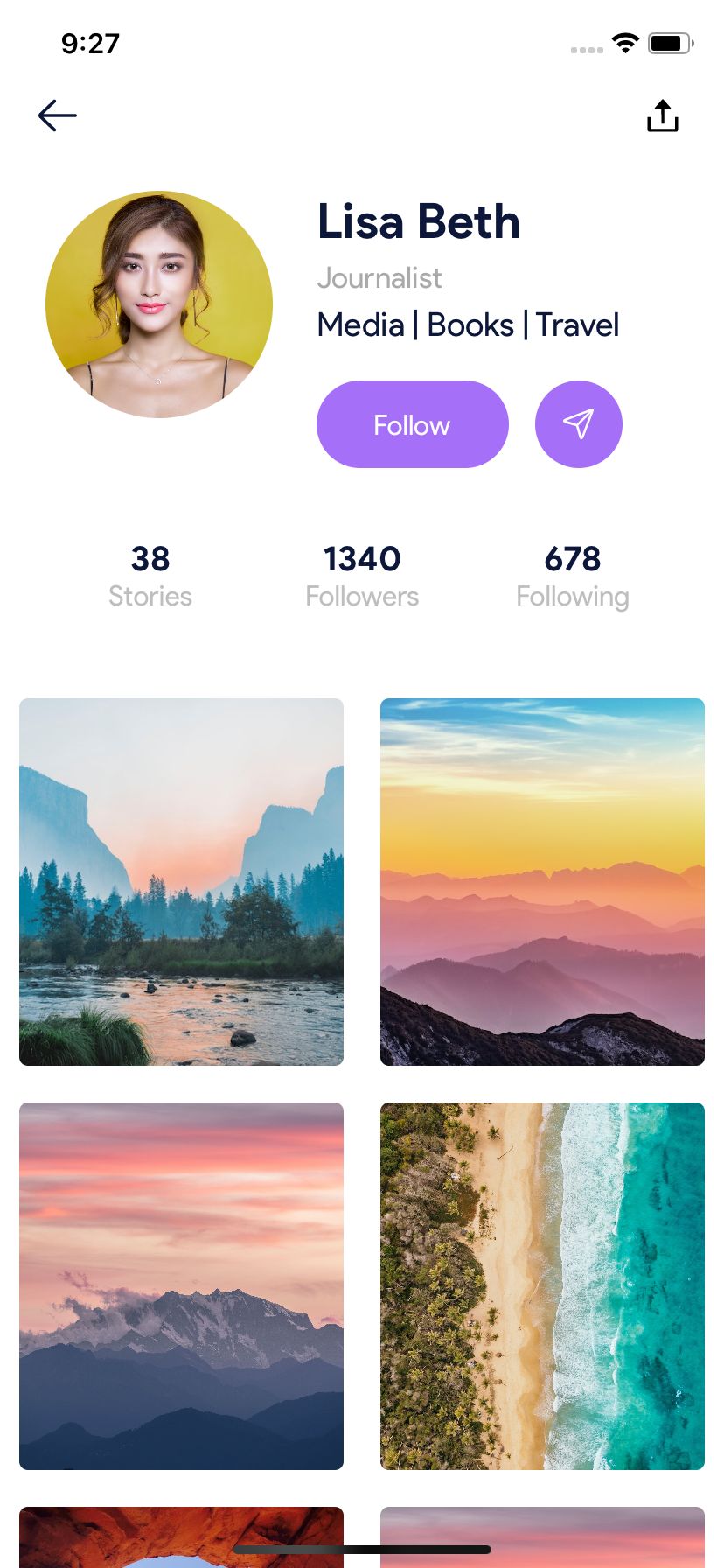The width and height of the screenshot is (724, 1568).
Task: Share Lisa Beth's profile
Action: coord(663,115)
